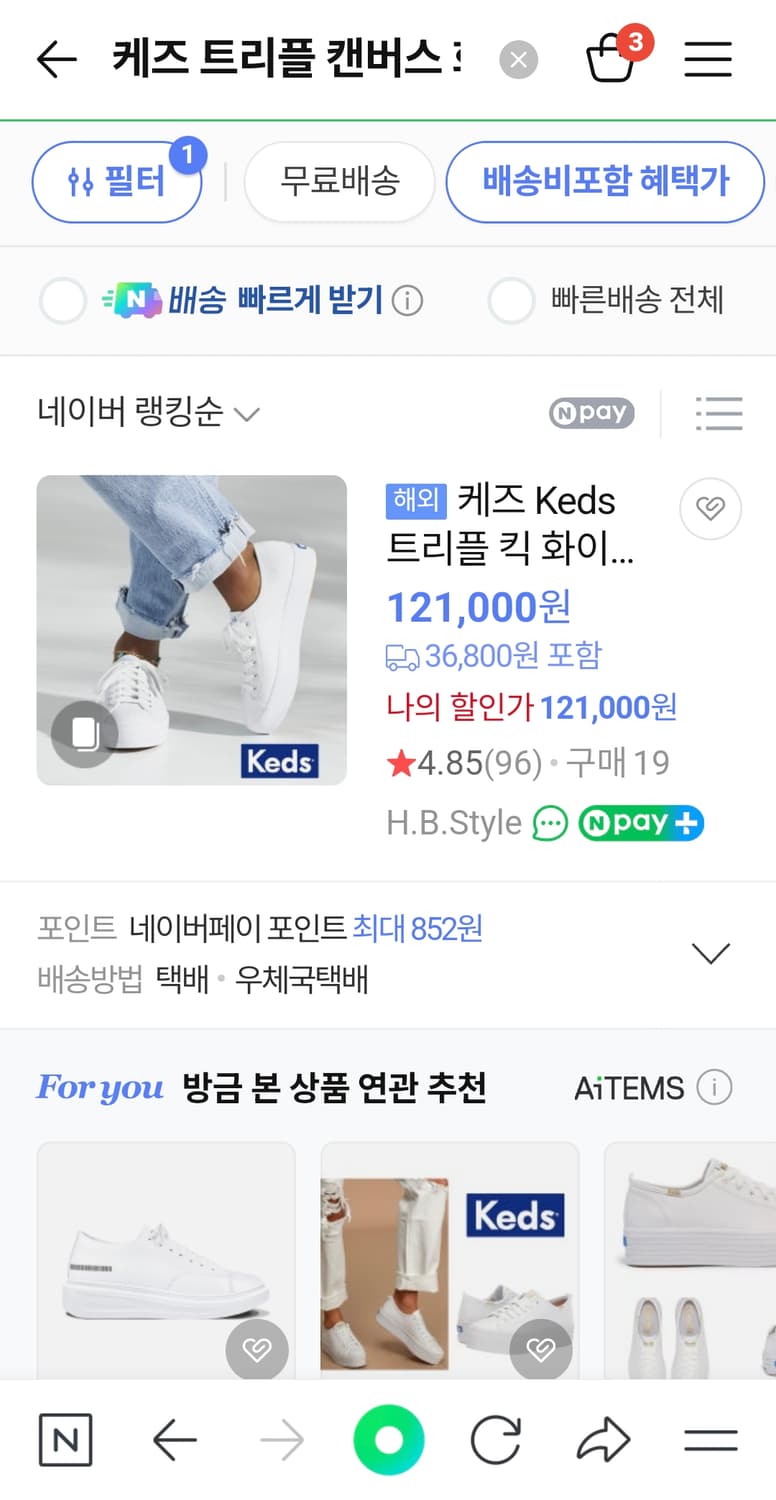Expand the 포인트 and 배송방법 details chevron
The height and width of the screenshot is (1500, 776).
point(711,953)
